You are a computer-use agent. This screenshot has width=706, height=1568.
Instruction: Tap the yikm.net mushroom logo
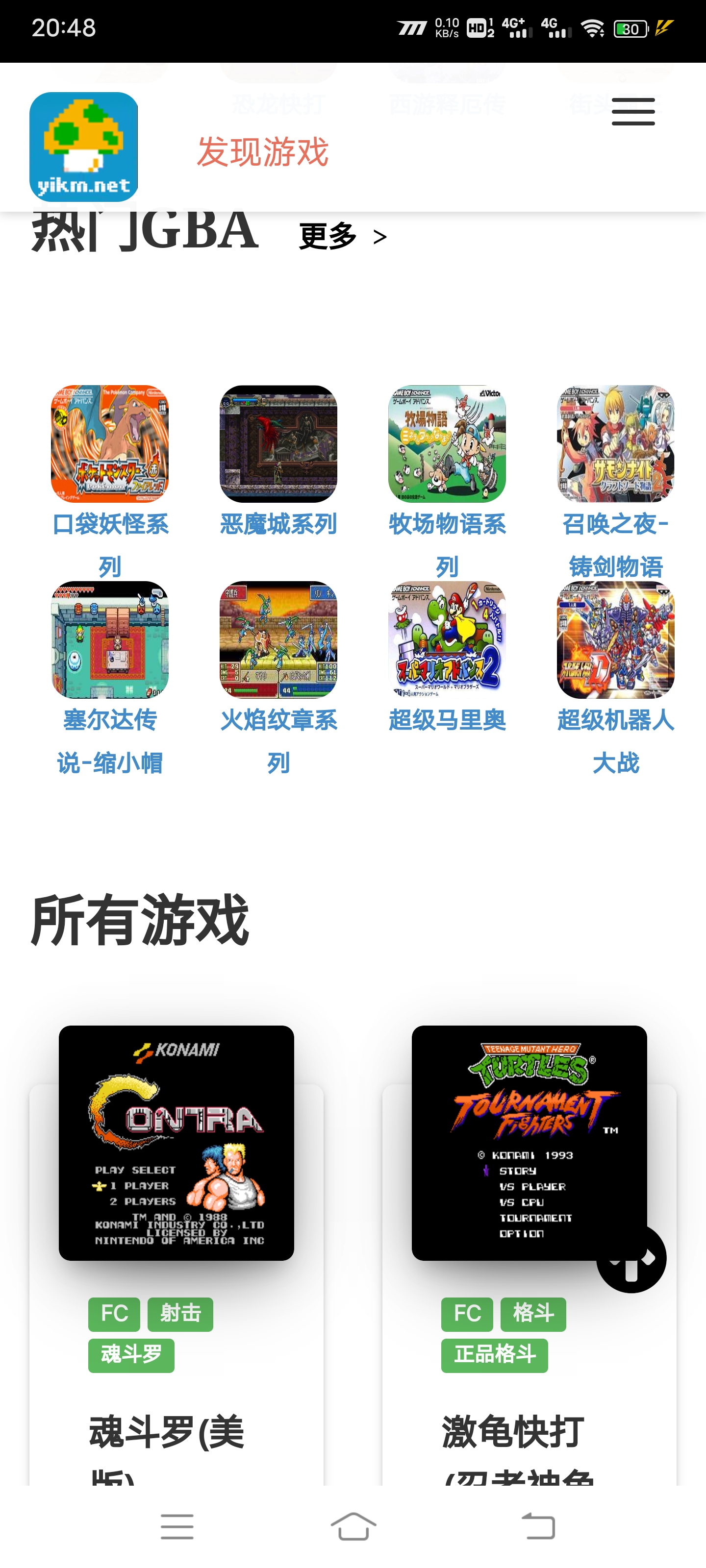coord(83,147)
